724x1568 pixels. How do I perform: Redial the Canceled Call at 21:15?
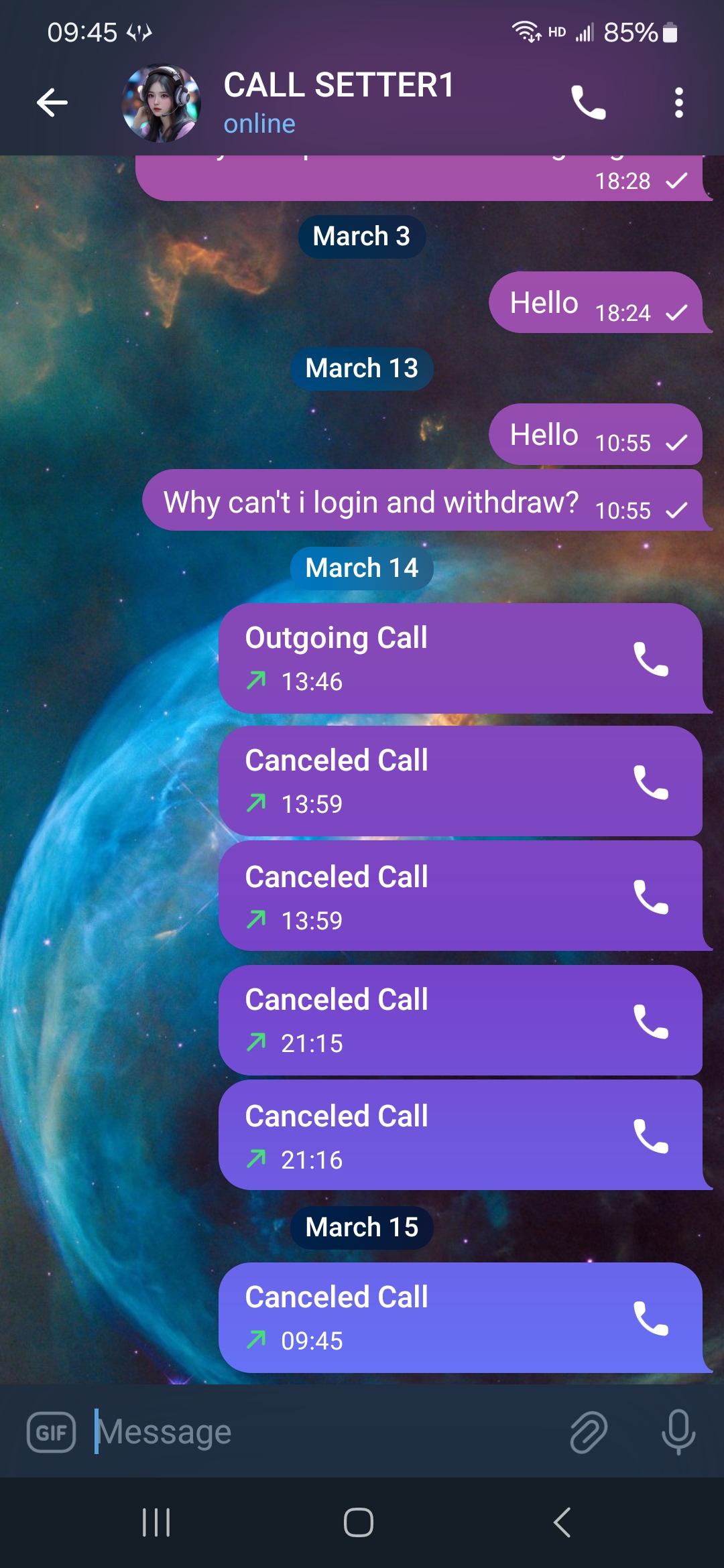click(x=650, y=1021)
